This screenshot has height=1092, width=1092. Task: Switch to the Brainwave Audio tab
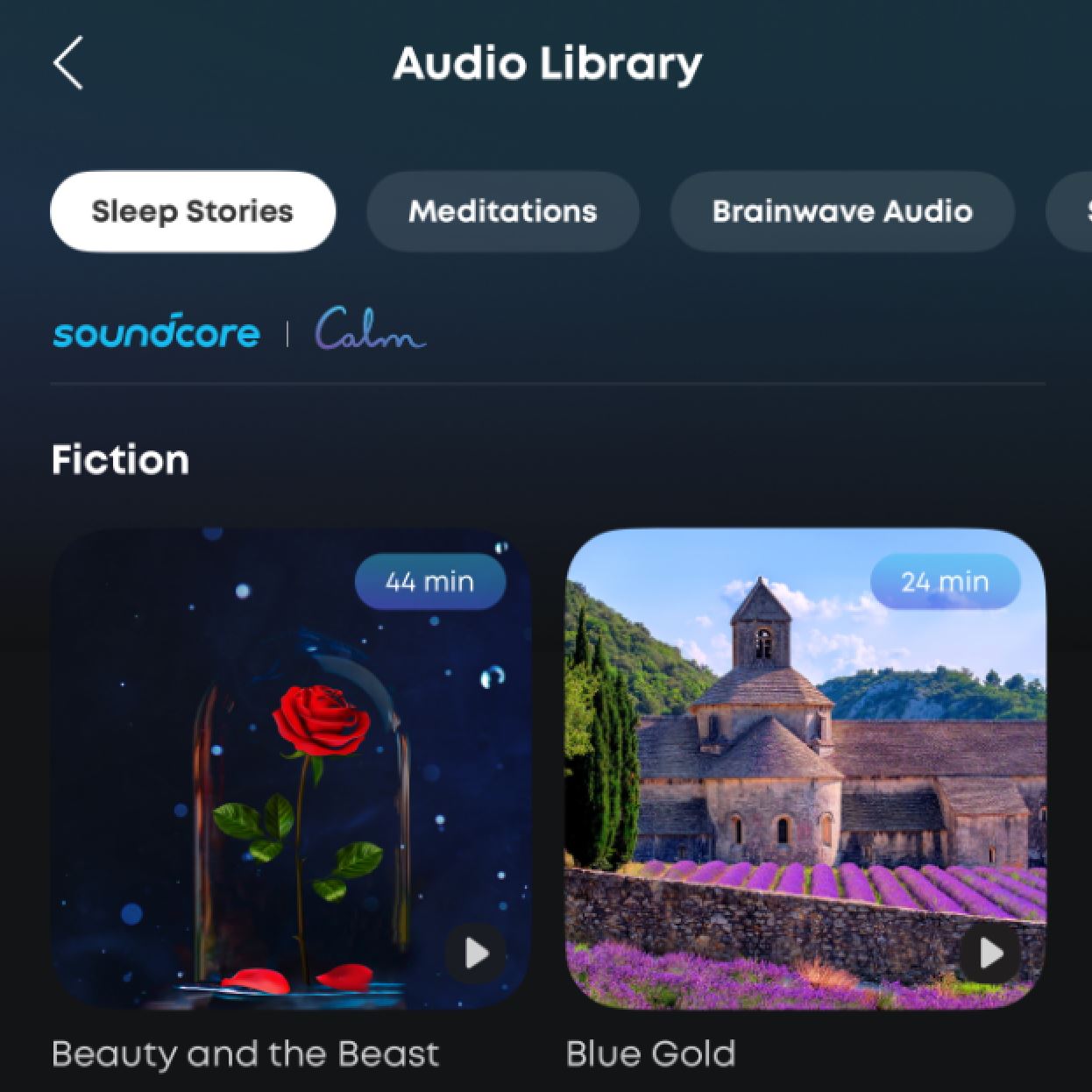842,211
